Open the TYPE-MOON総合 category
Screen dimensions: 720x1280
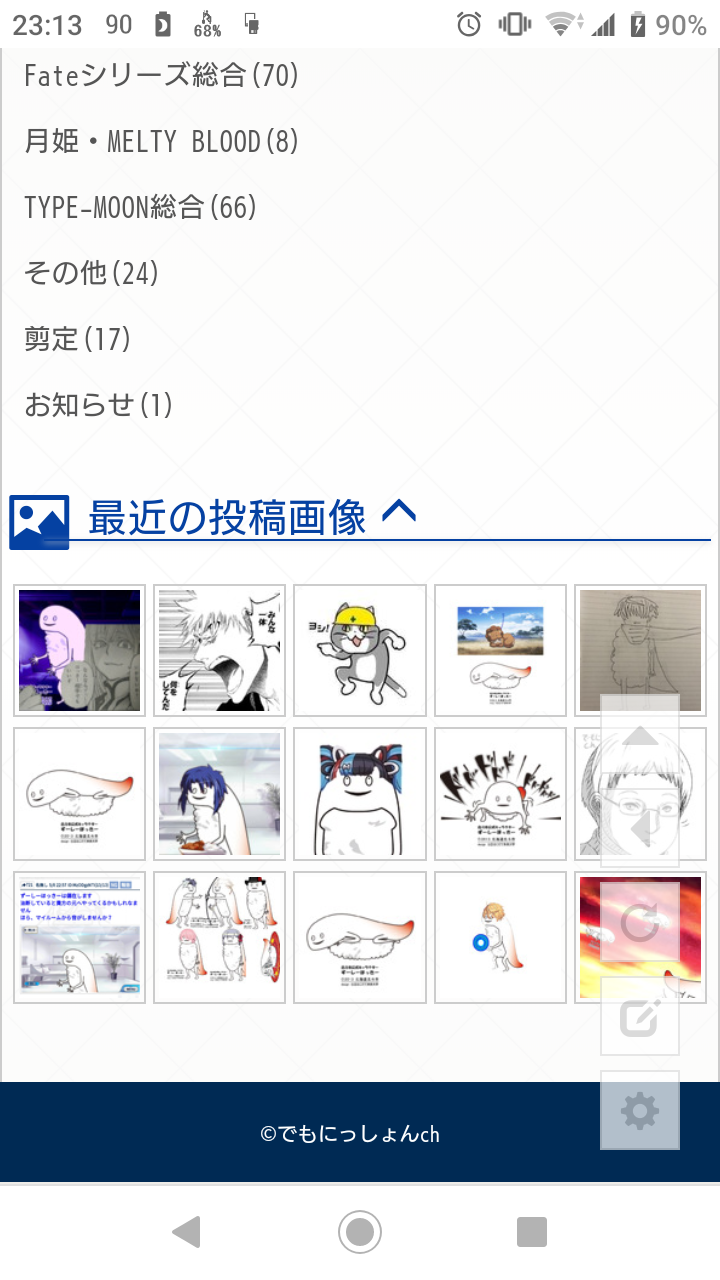140,207
